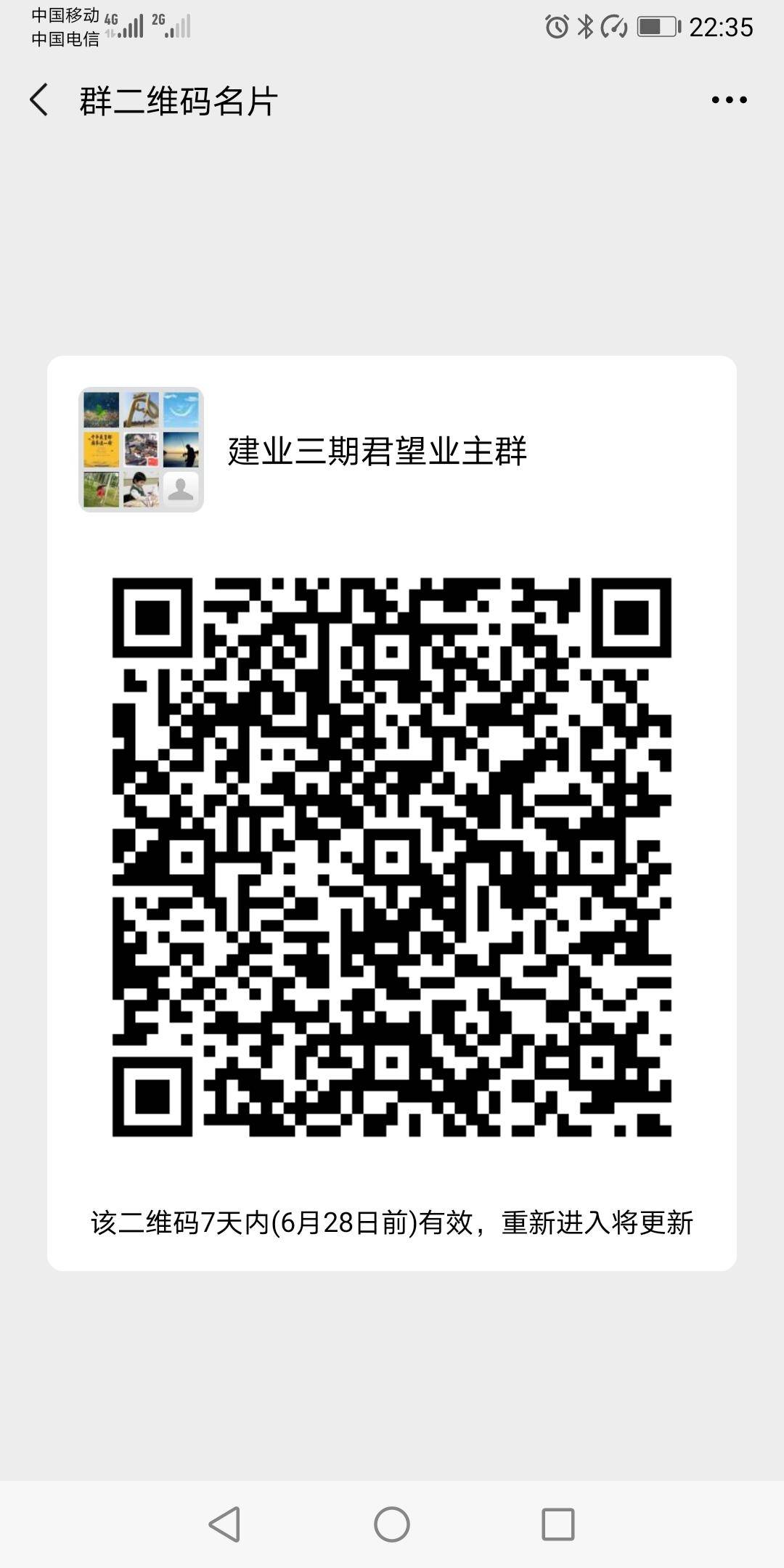784x1568 pixels.
Task: Go back from the group QR code page
Action: (x=40, y=99)
